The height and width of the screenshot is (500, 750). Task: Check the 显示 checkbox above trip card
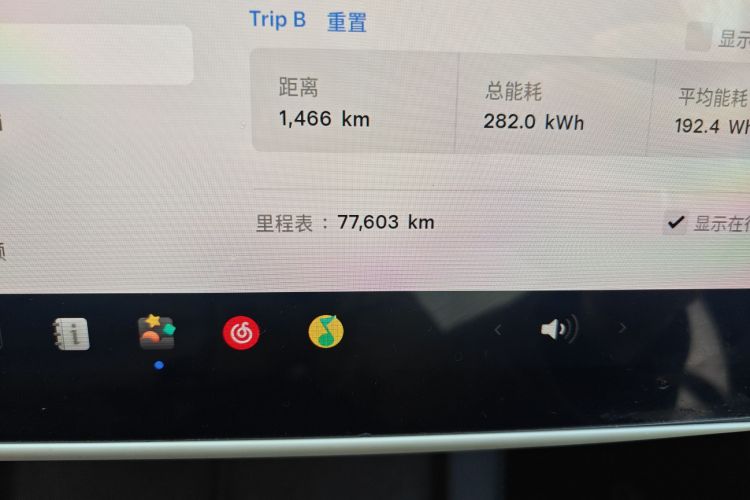click(x=698, y=38)
